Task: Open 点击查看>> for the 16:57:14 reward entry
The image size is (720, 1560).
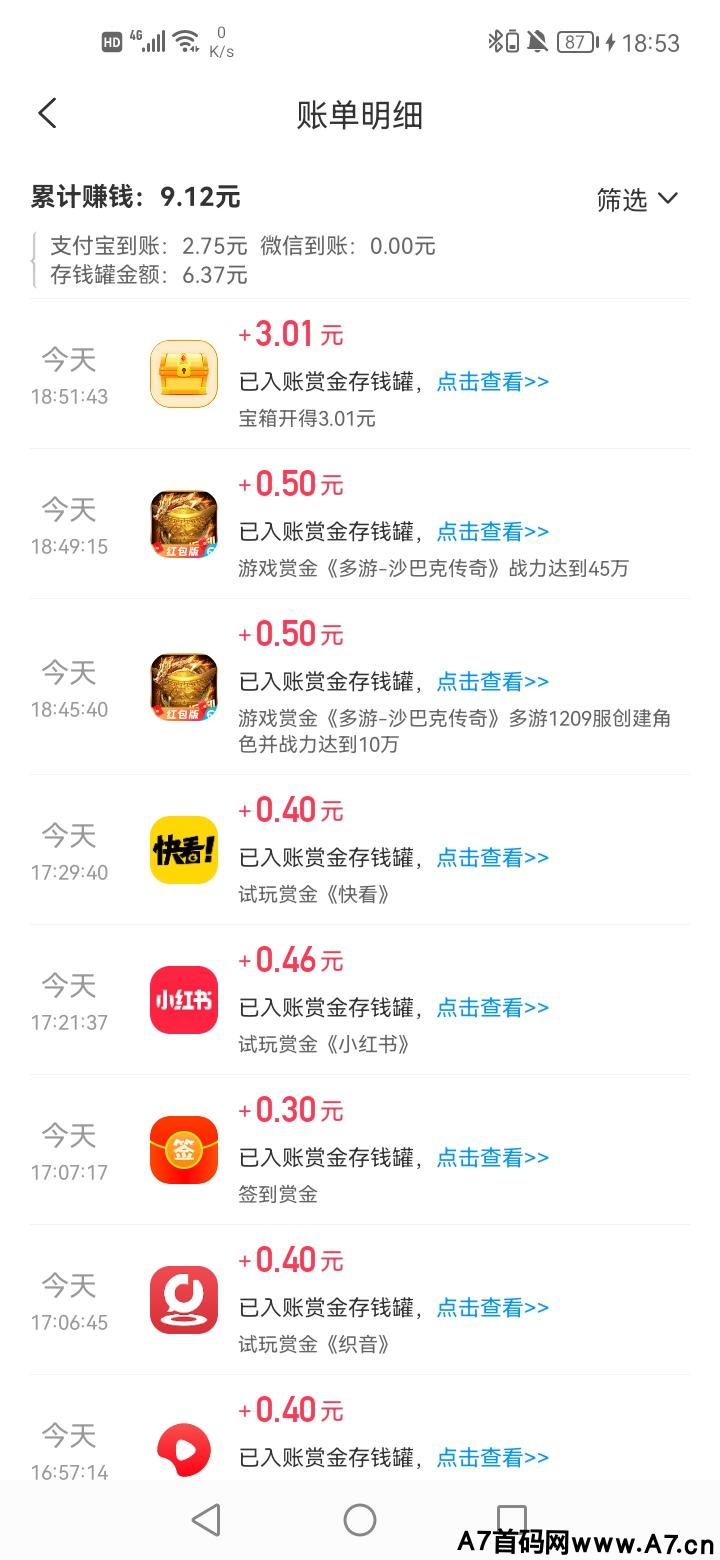Action: click(x=493, y=1458)
